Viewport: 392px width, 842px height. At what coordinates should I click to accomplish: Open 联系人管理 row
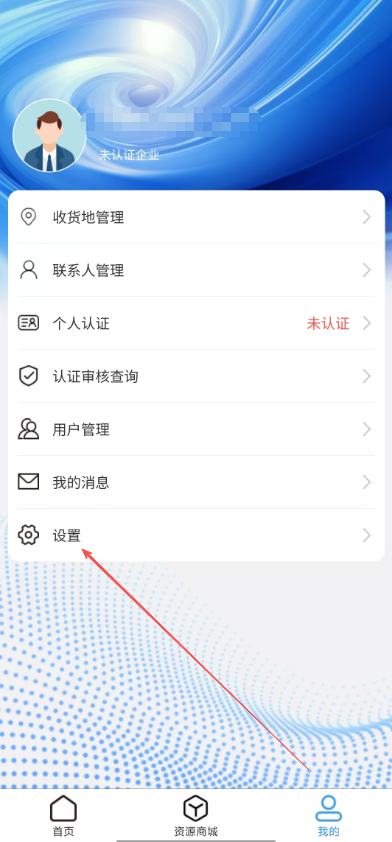(196, 270)
